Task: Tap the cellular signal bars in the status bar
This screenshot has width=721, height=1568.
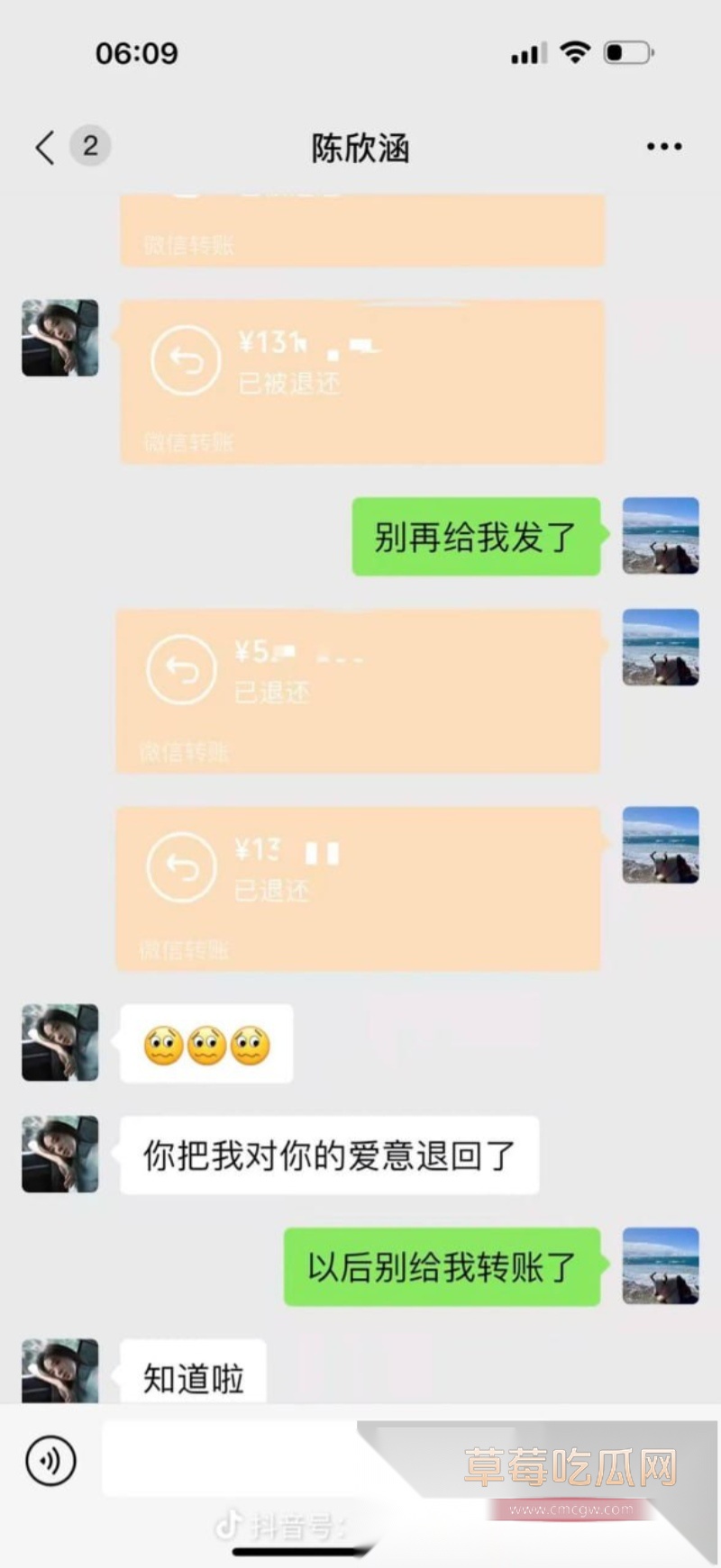Action: [527, 54]
